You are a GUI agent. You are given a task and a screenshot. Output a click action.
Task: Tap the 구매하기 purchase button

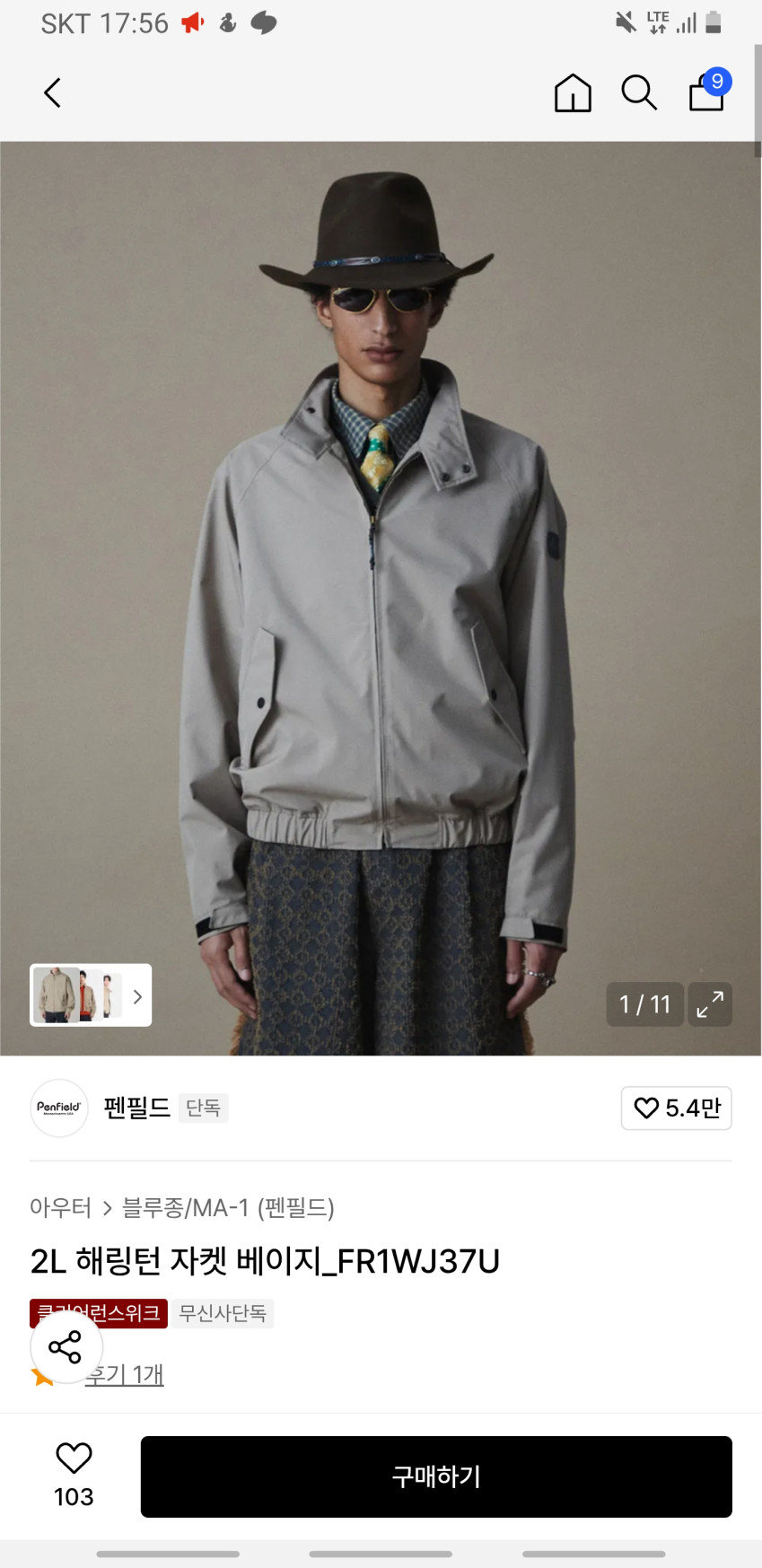click(436, 1476)
